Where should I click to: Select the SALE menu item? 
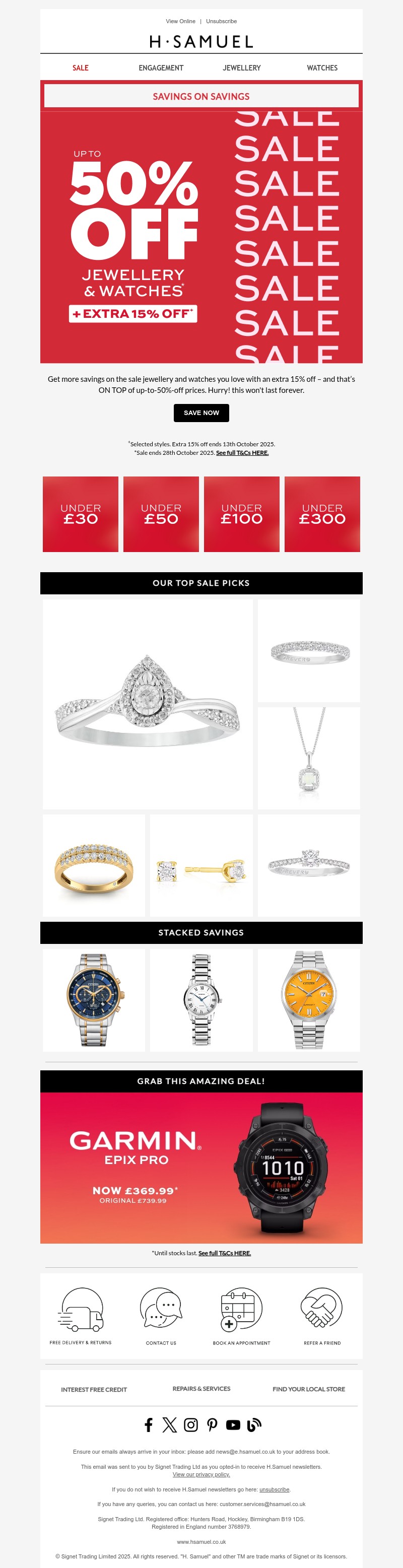pyautogui.click(x=81, y=67)
